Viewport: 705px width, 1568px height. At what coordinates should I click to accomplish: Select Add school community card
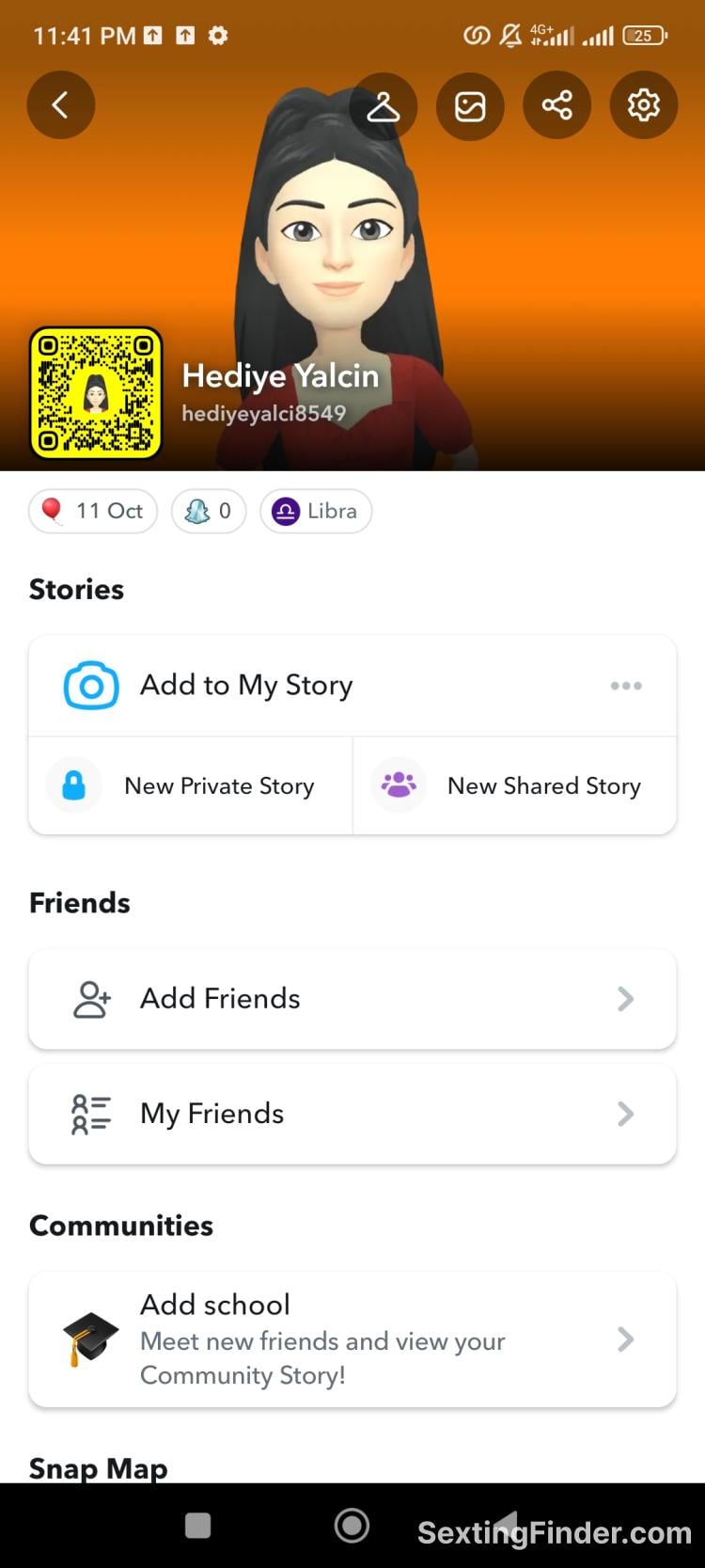pyautogui.click(x=352, y=1339)
